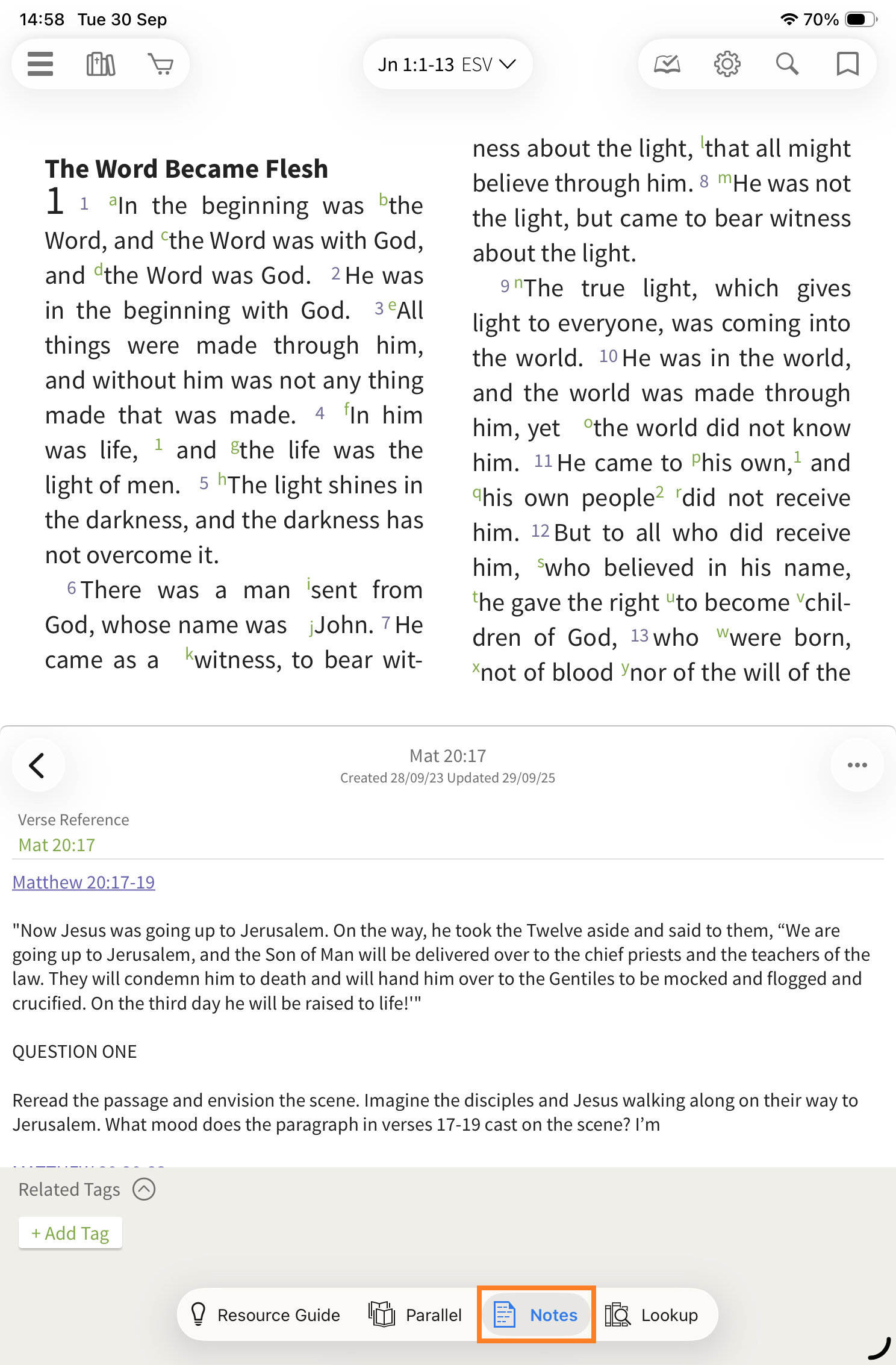Image resolution: width=896 pixels, height=1365 pixels.
Task: Open the library books icon
Action: point(101,64)
